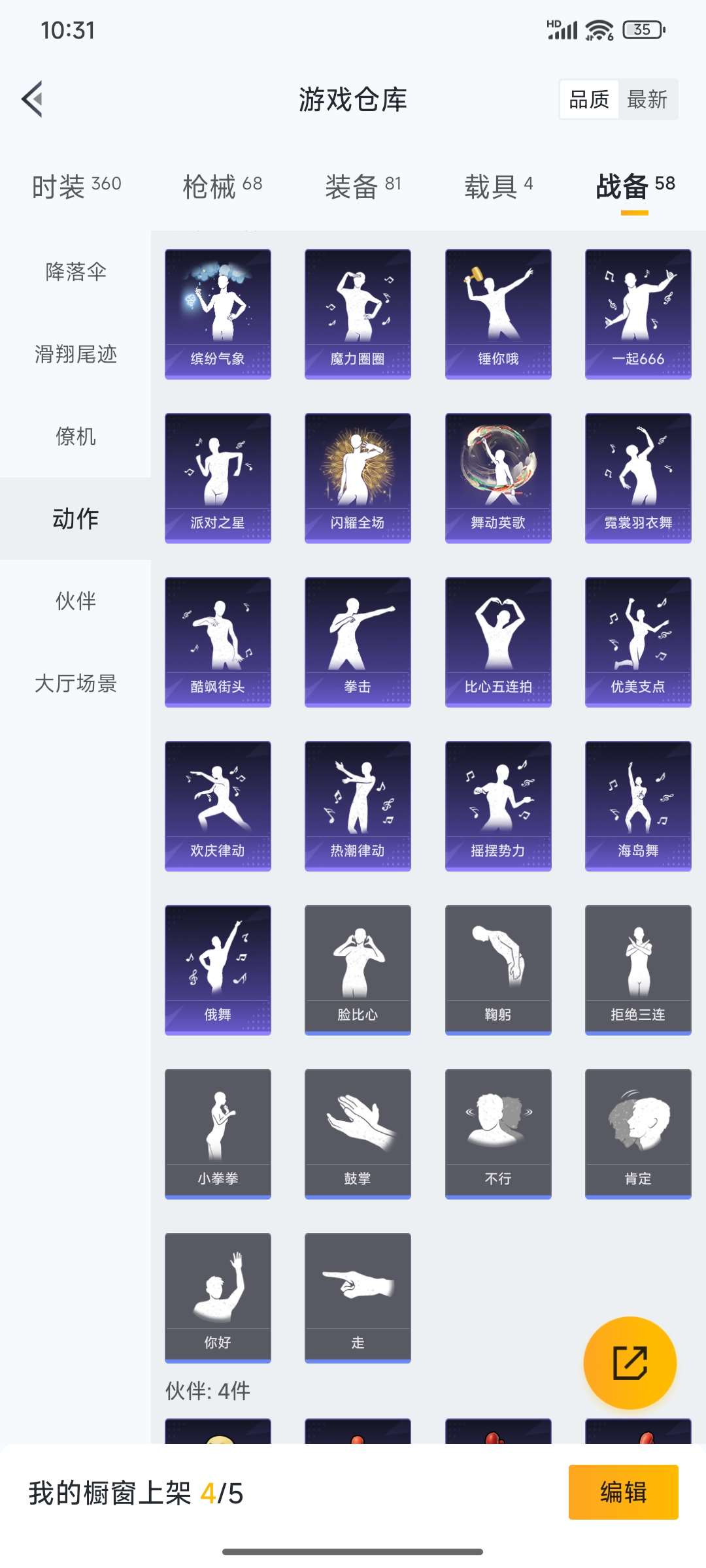
Task: Switch to the 时装 tab
Action: coord(76,186)
